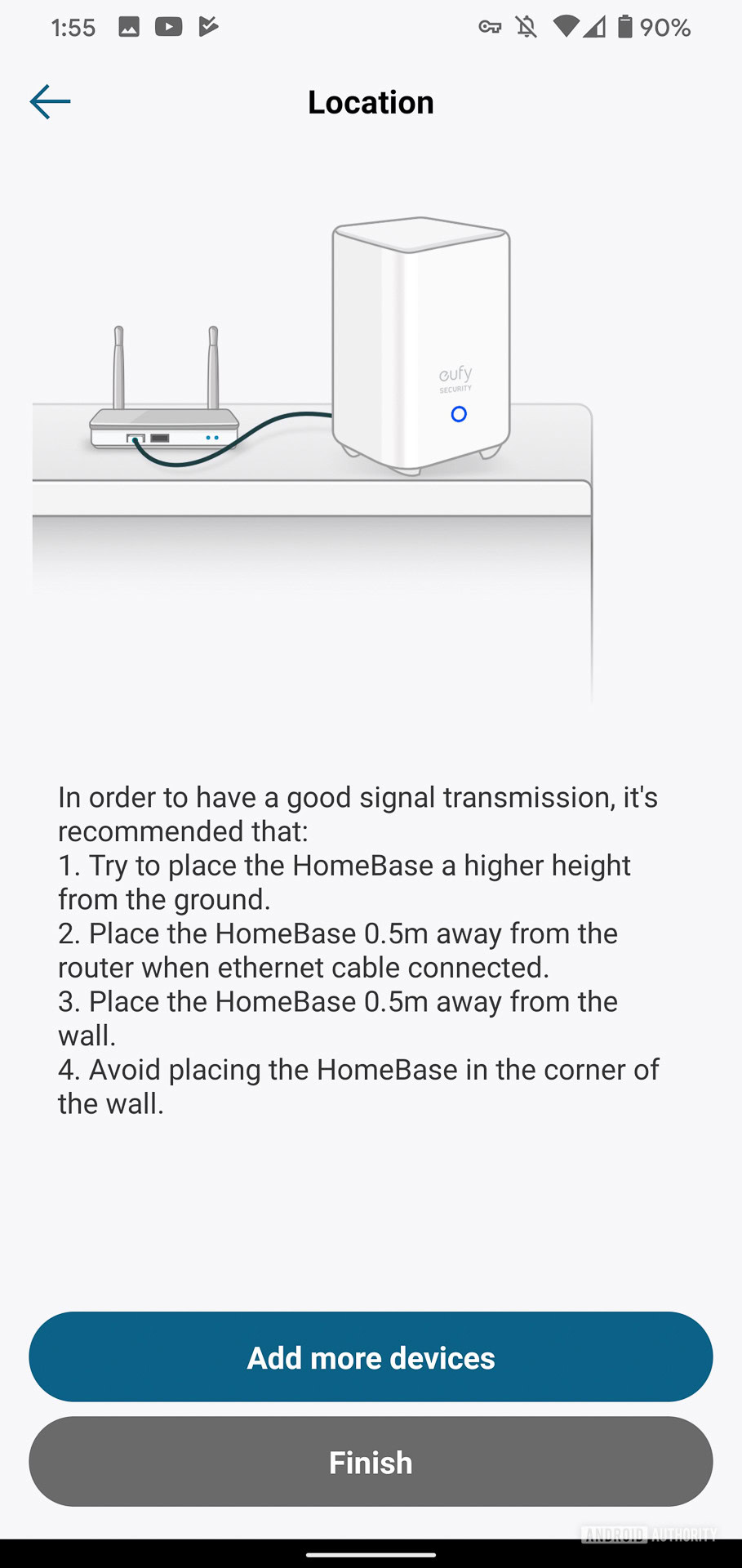742x1568 pixels.
Task: Tap Add more devices
Action: pyautogui.click(x=371, y=1357)
